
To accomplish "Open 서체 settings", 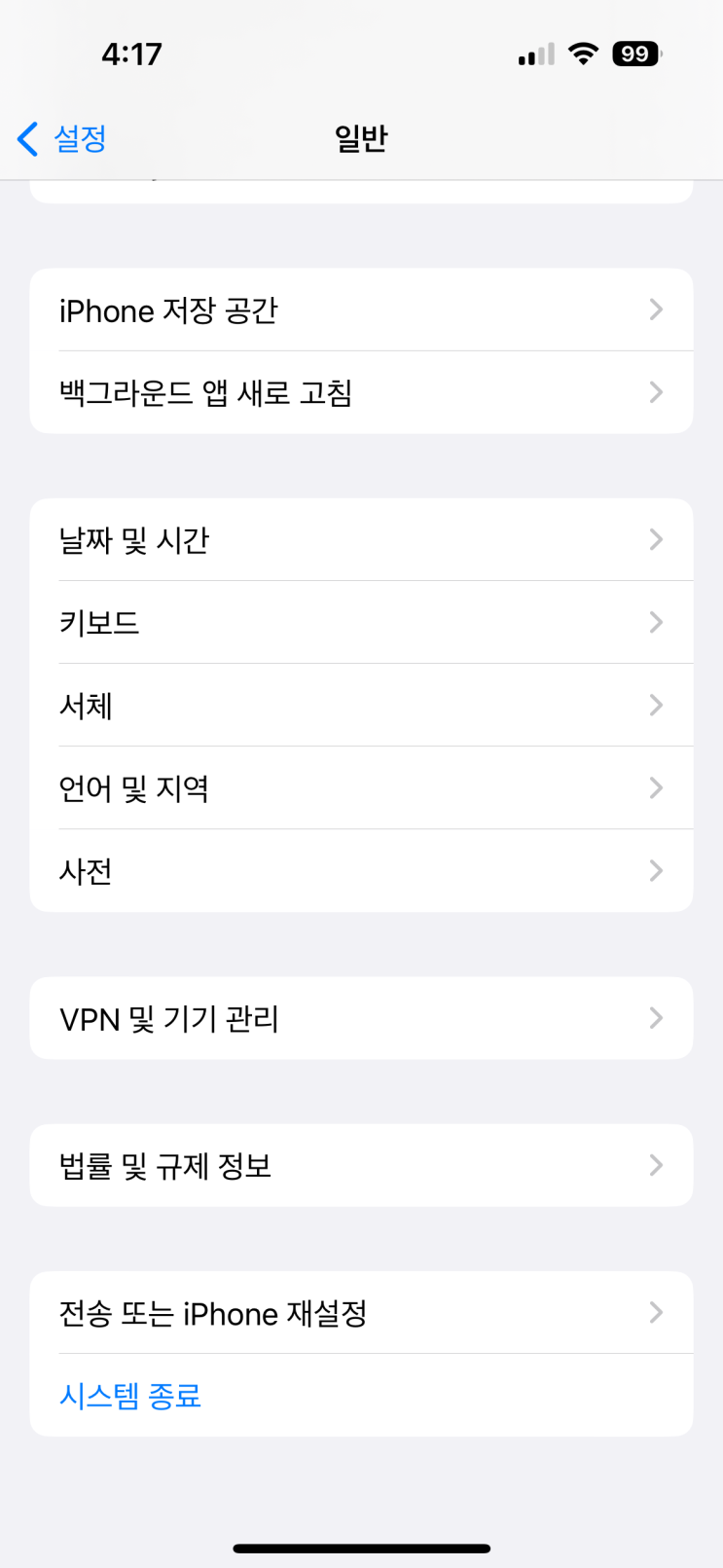I will pyautogui.click(x=360, y=706).
